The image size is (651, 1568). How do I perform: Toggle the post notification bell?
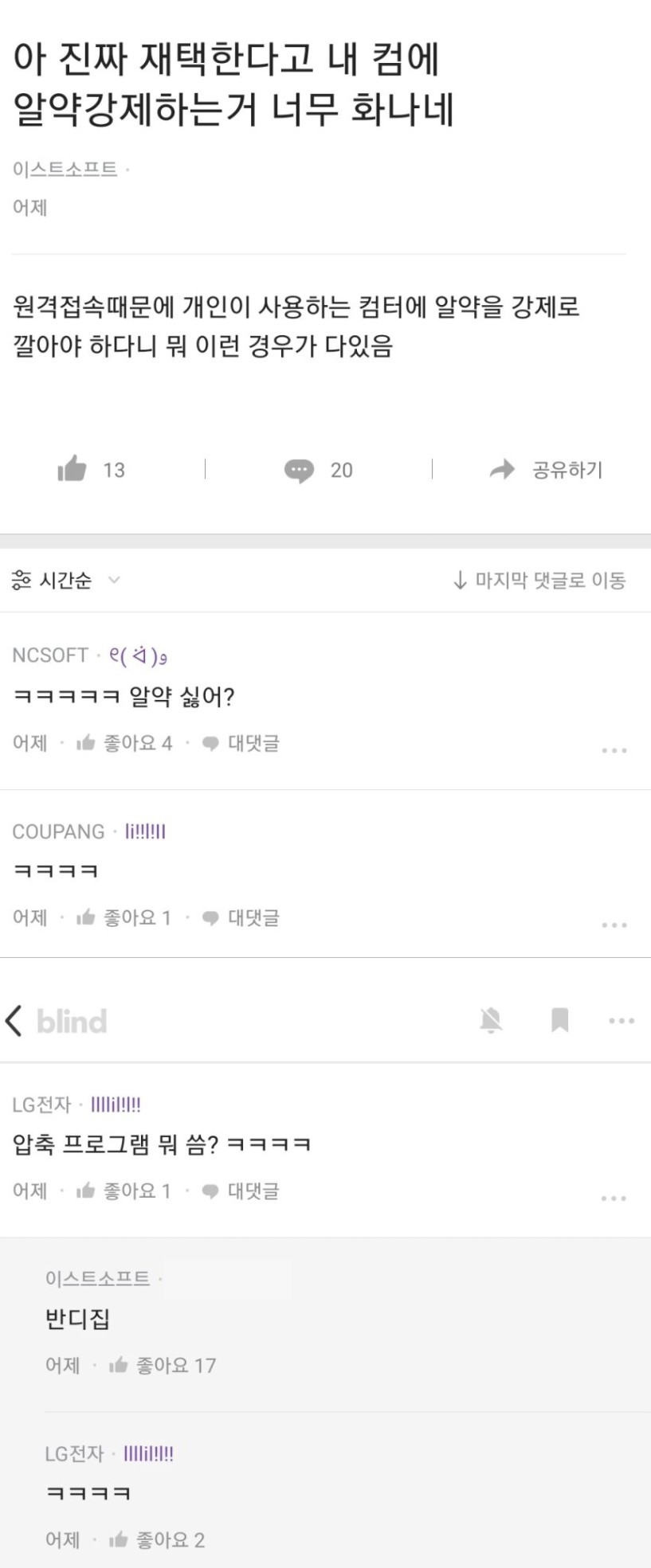coord(491,1020)
